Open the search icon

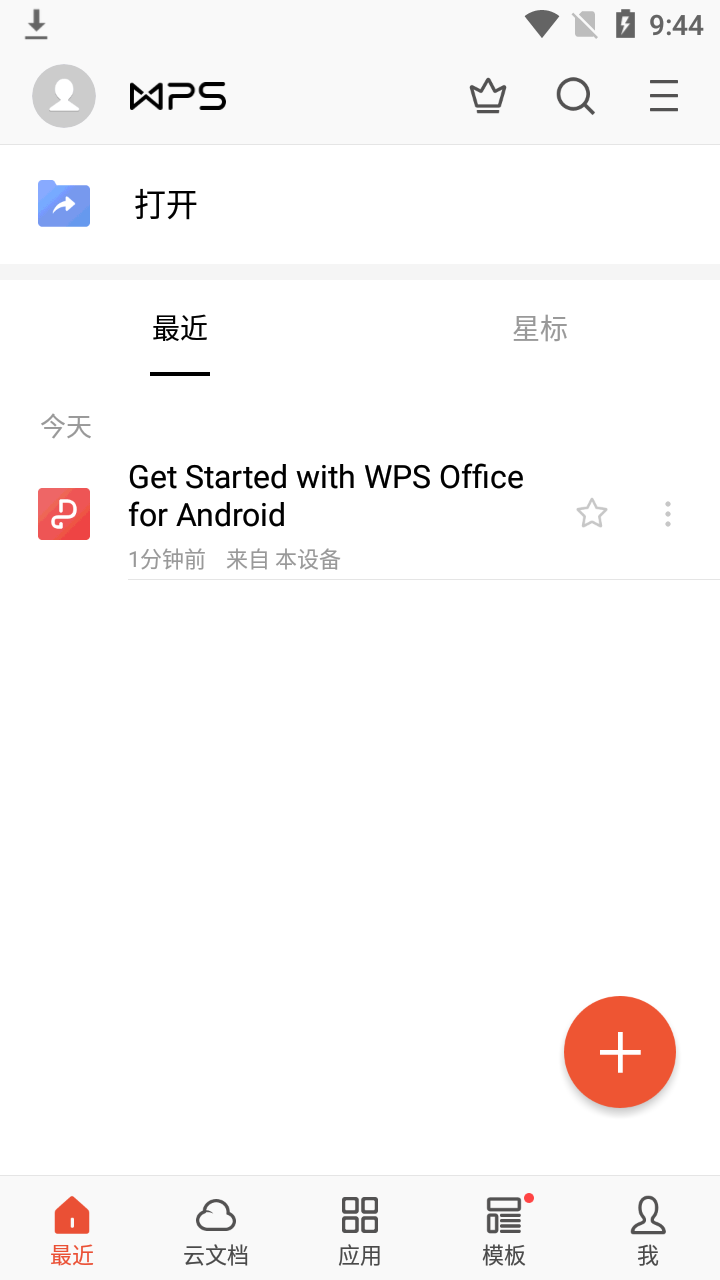click(x=575, y=97)
